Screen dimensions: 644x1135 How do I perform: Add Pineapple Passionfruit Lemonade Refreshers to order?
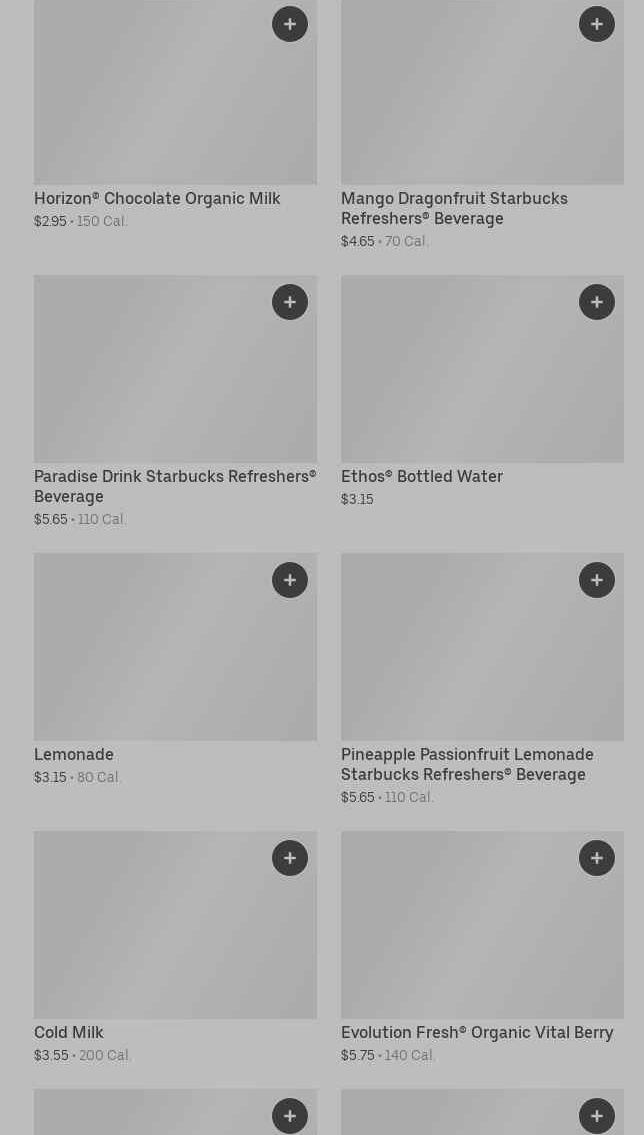597,580
